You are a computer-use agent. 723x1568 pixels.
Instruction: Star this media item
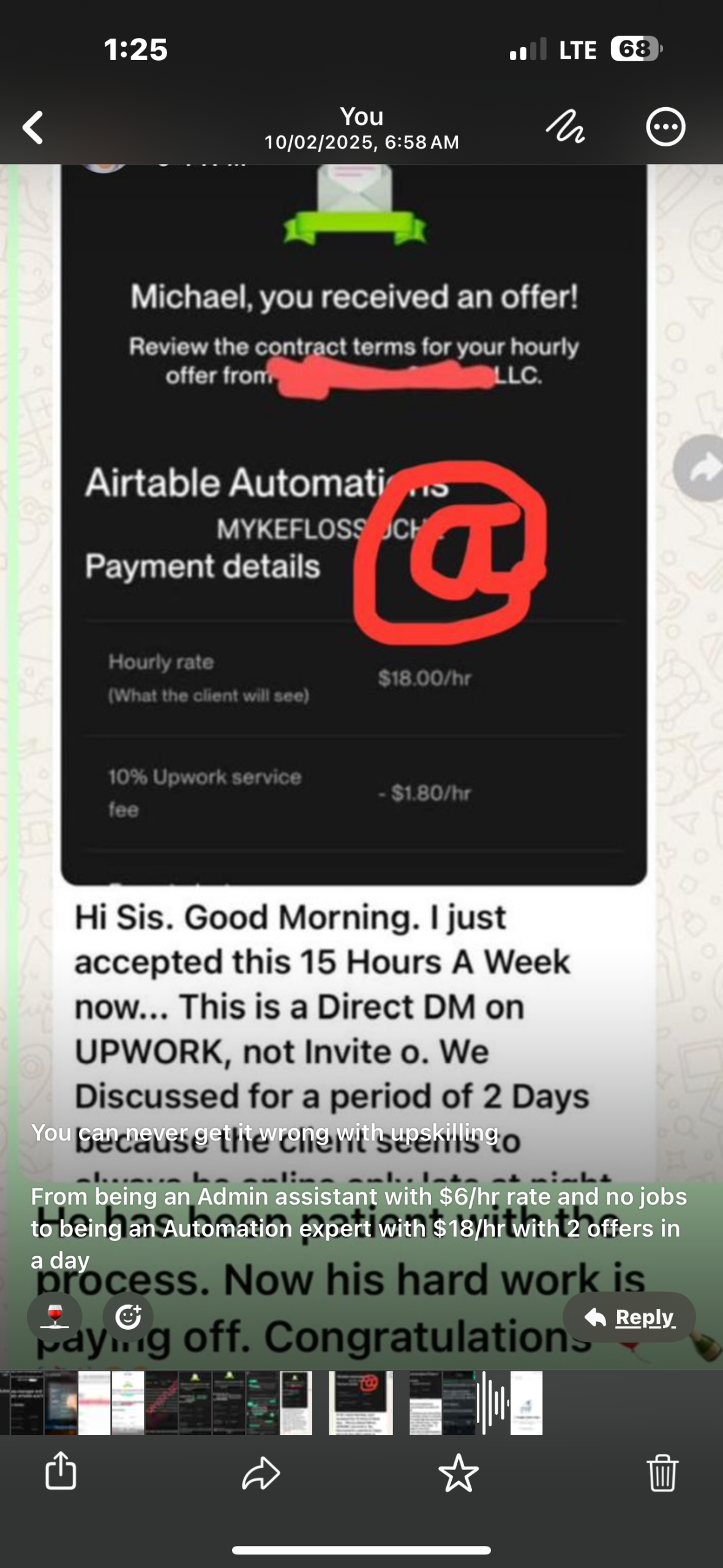tap(459, 1472)
